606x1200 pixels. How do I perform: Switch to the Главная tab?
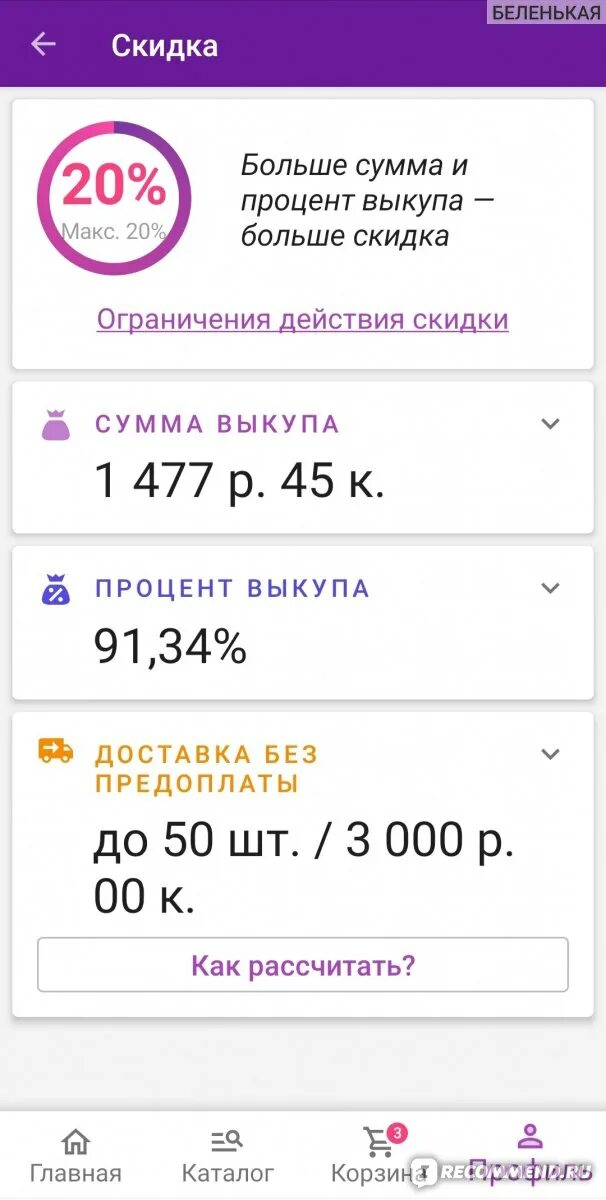(x=75, y=1154)
